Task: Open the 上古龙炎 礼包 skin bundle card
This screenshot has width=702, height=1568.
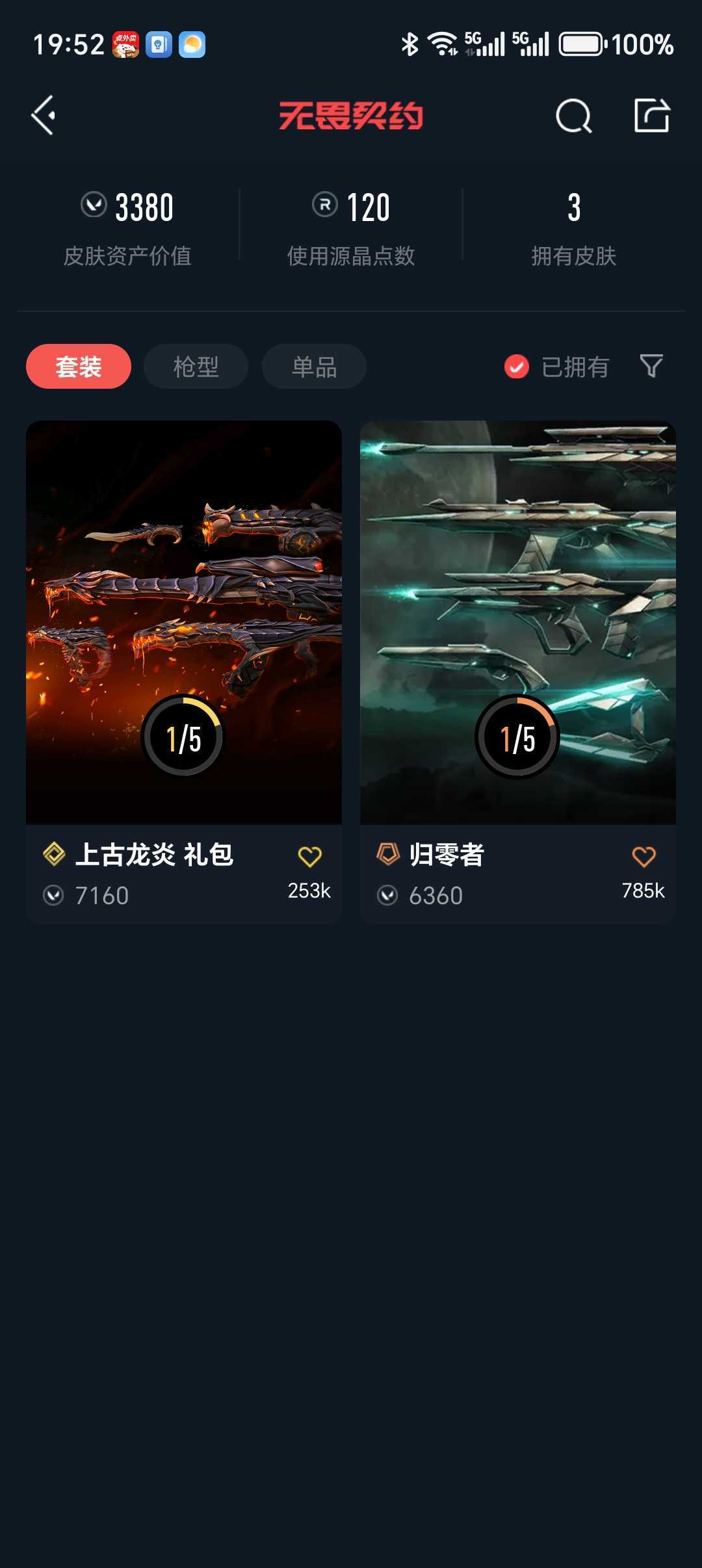Action: [184, 672]
